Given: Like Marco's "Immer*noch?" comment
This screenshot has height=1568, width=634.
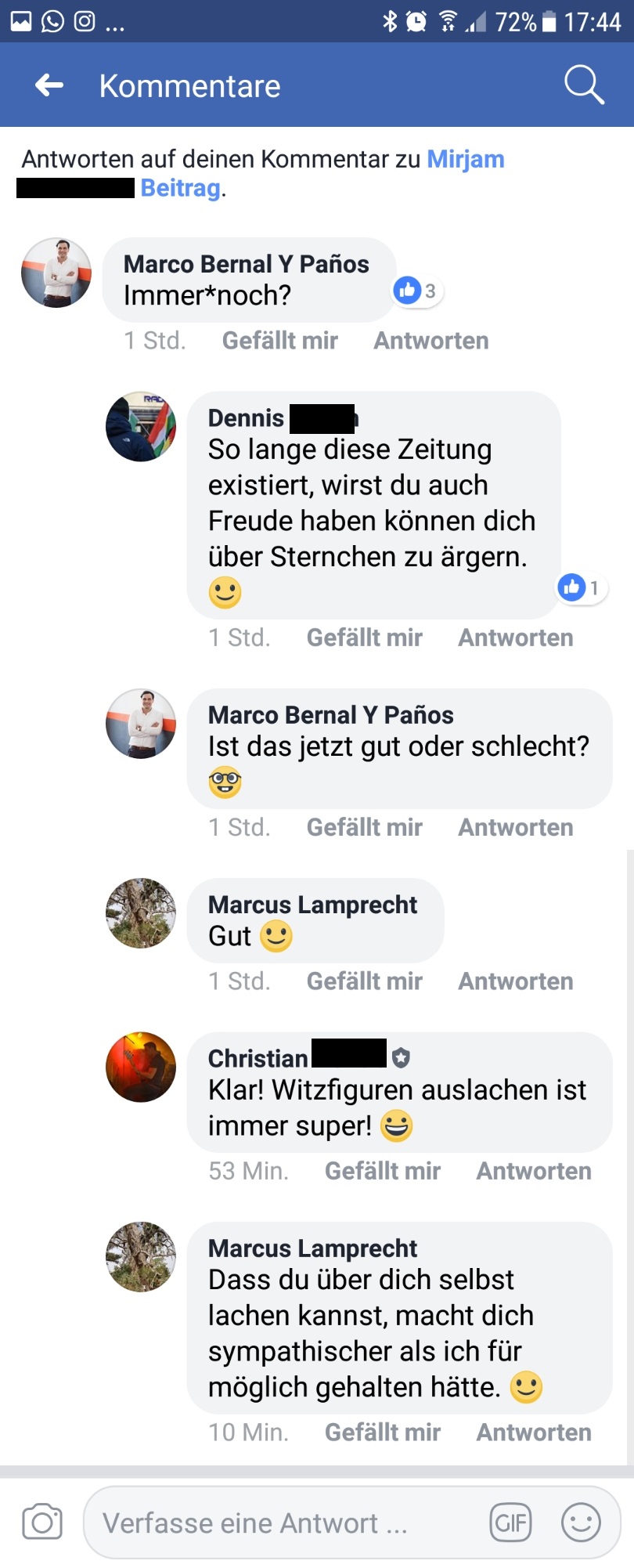Looking at the screenshot, I should 279,341.
